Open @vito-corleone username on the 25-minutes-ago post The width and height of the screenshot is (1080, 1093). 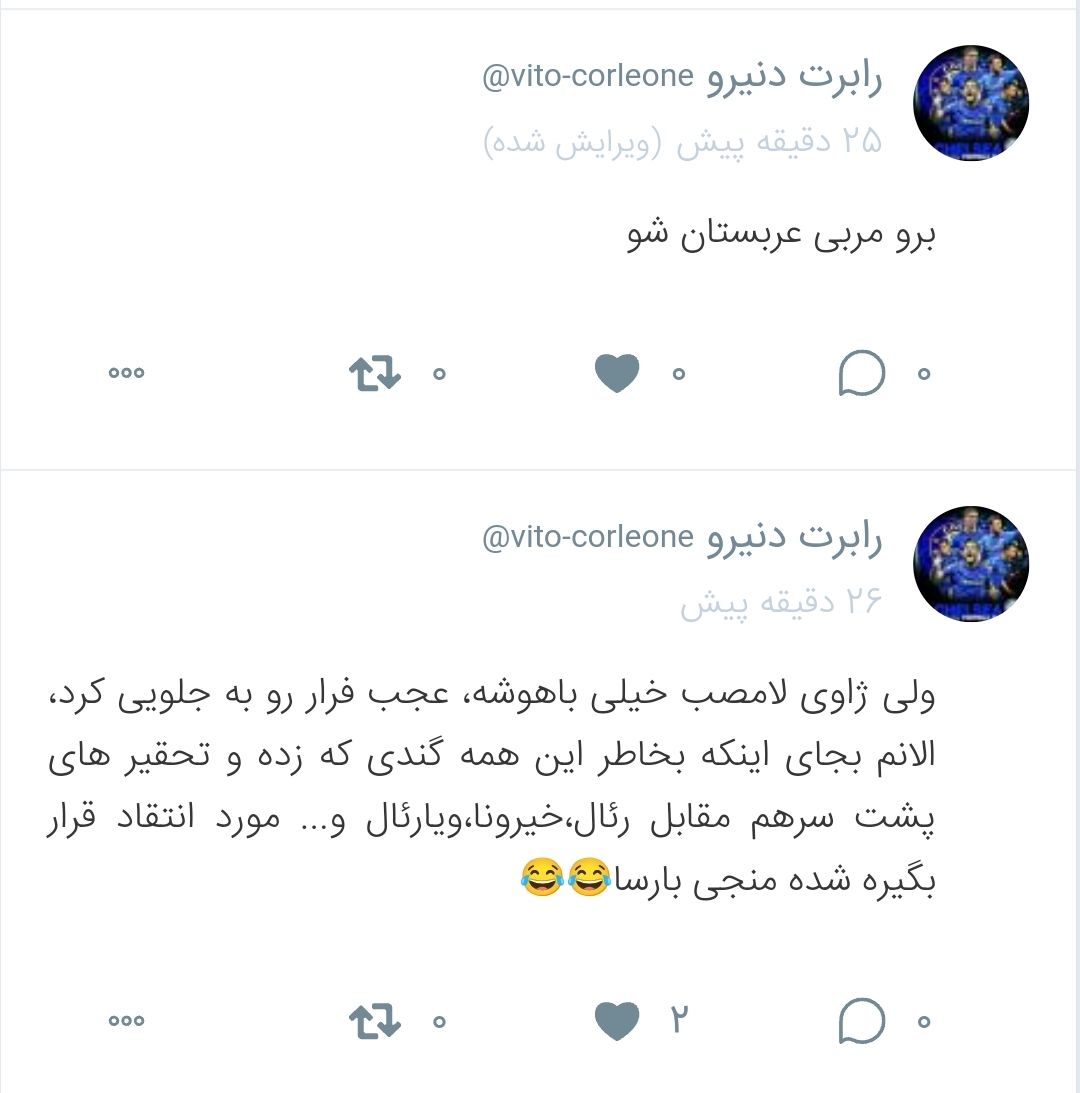pos(588,77)
